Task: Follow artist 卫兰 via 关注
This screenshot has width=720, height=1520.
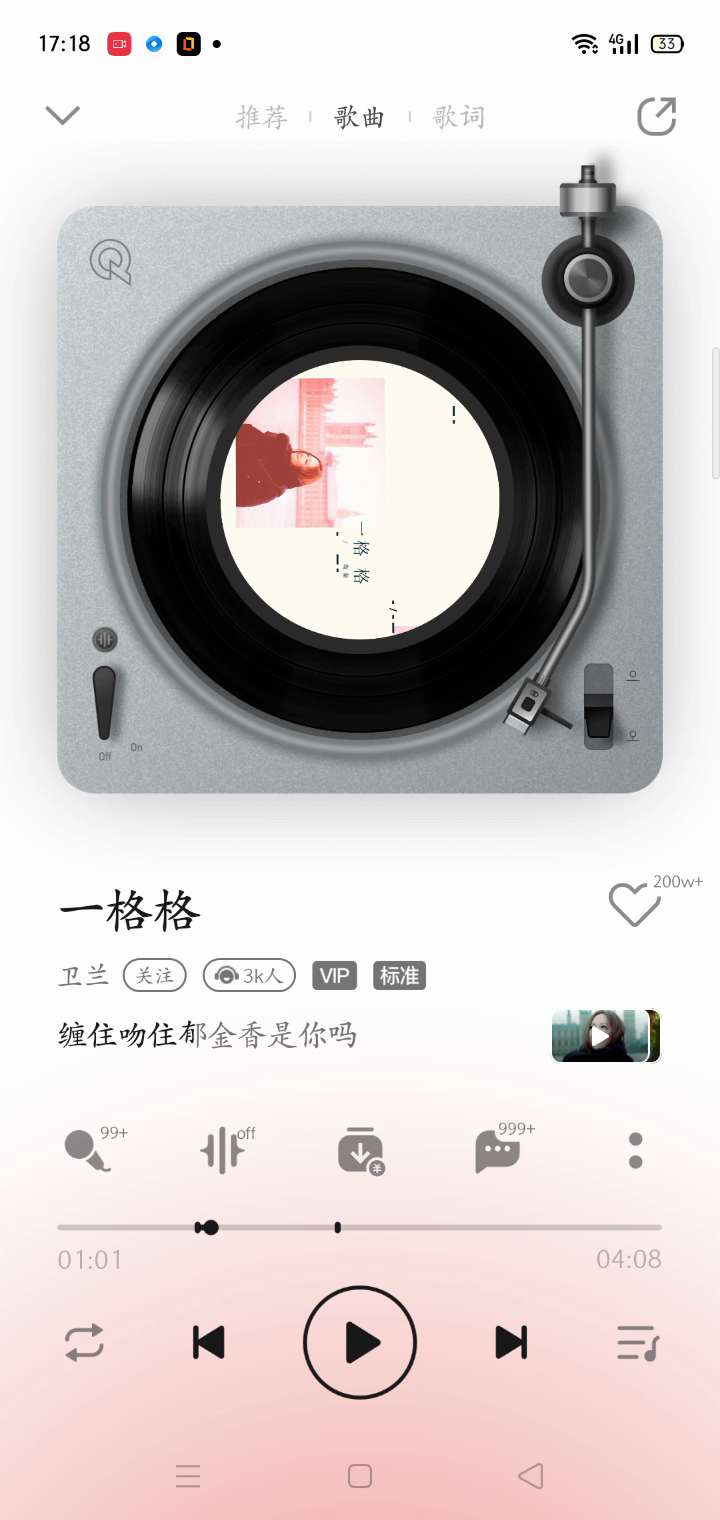Action: click(155, 975)
